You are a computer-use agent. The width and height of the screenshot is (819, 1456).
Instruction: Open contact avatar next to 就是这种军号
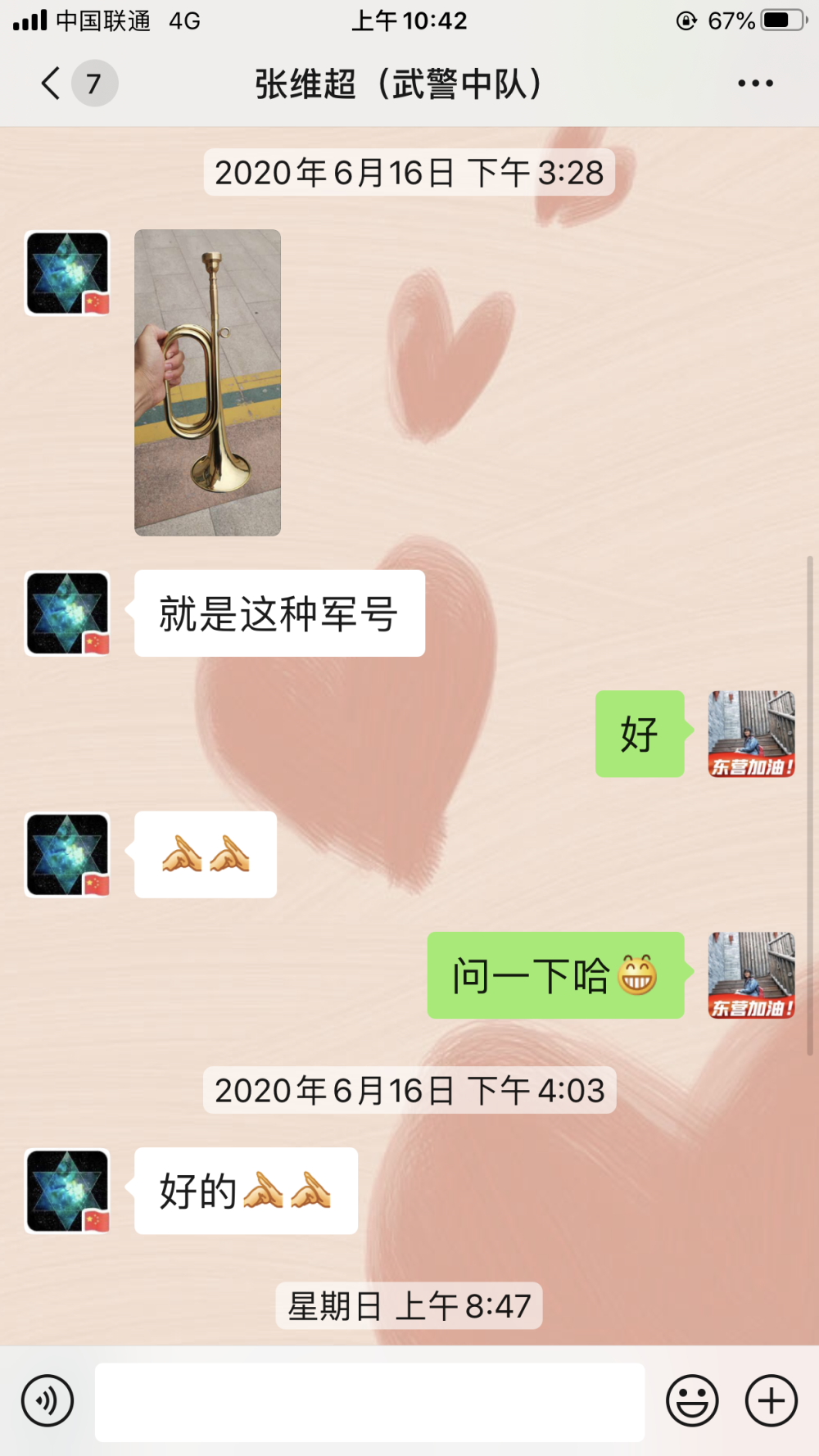68,613
